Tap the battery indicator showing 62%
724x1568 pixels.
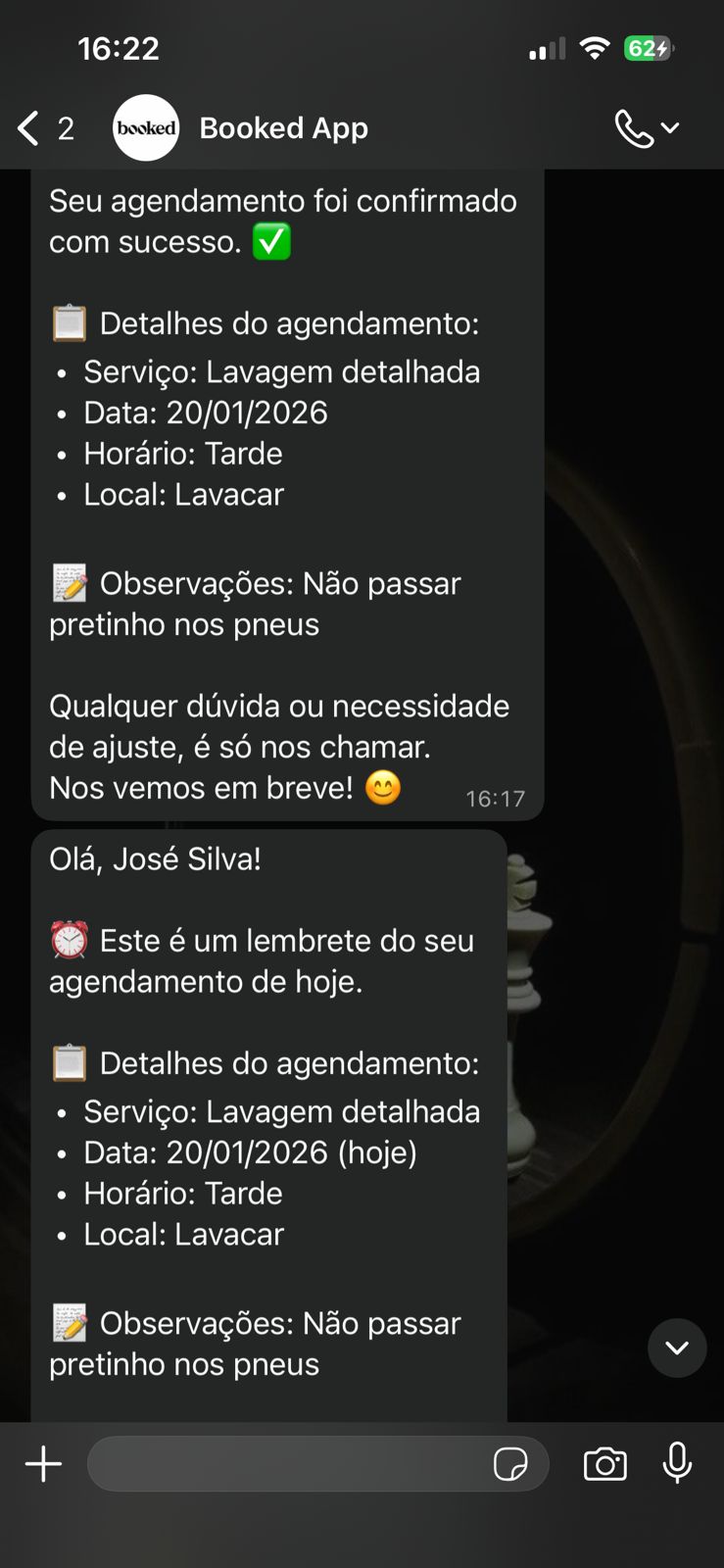click(649, 47)
